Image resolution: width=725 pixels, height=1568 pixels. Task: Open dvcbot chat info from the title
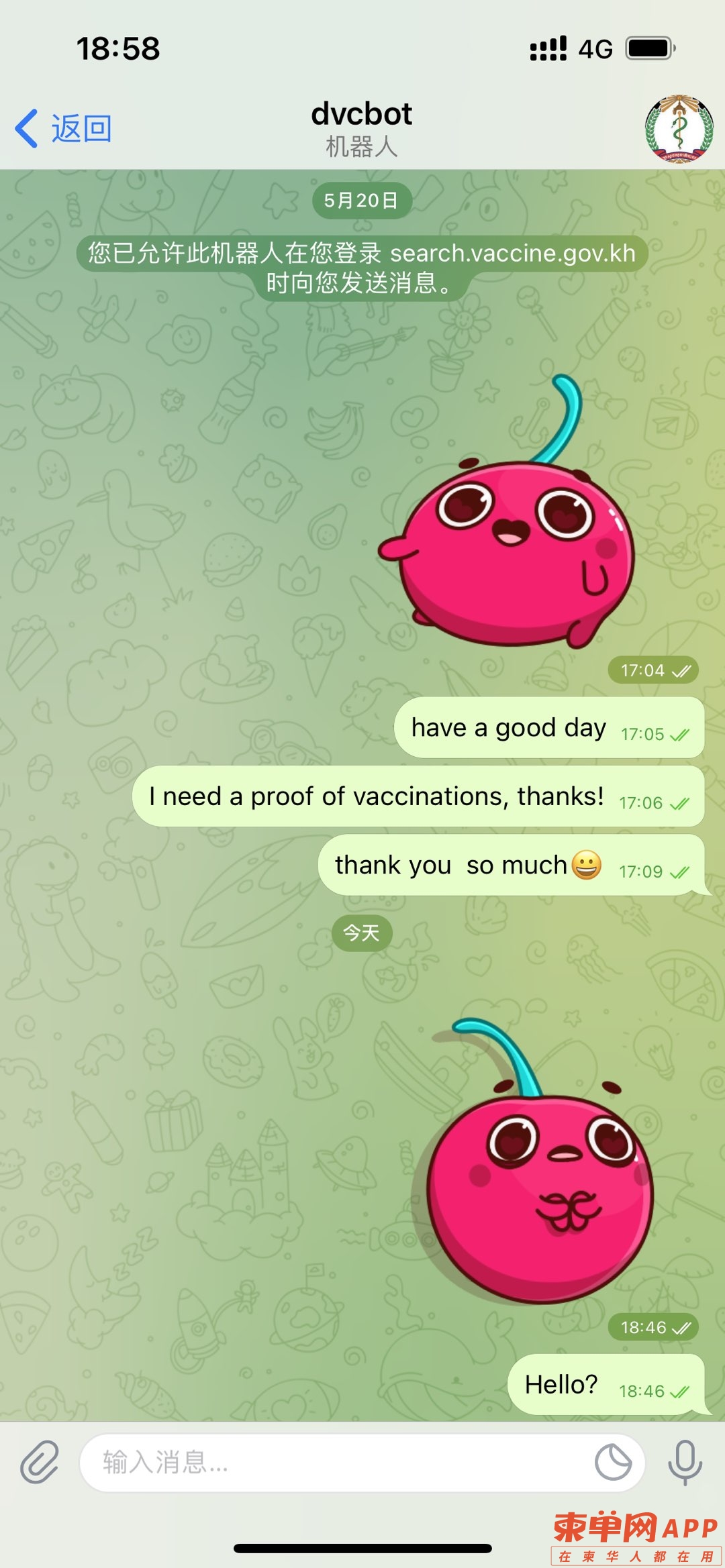coord(362,127)
